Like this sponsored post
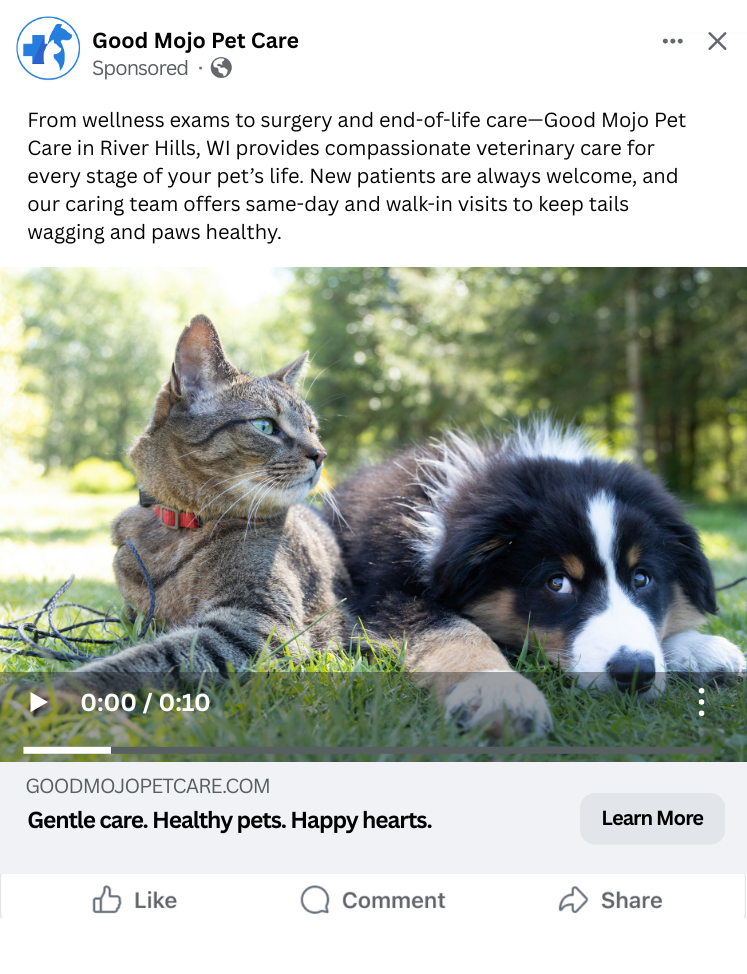Viewport: 747px width, 974px height. point(135,900)
